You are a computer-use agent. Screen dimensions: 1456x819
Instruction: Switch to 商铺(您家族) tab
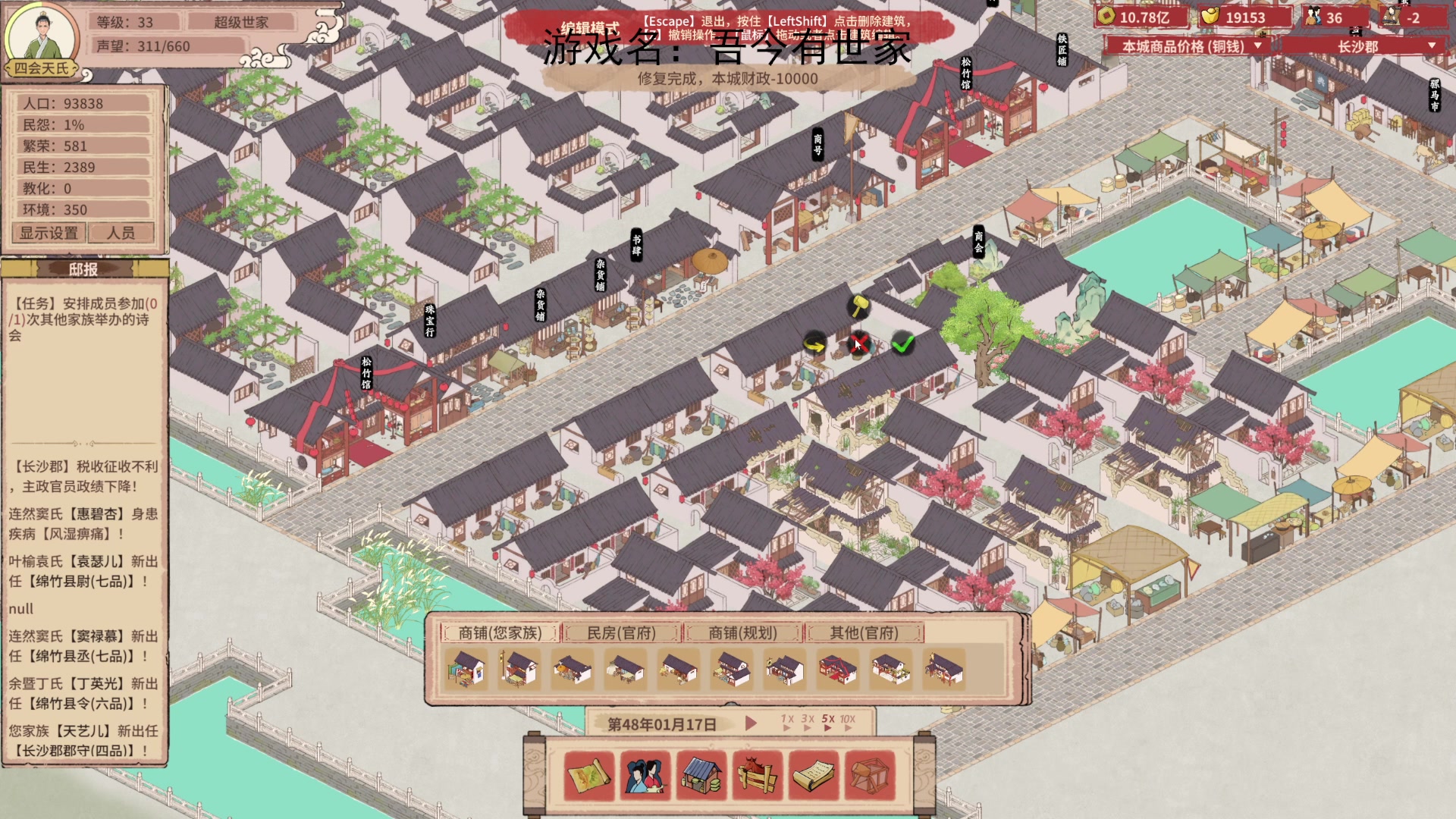(x=500, y=633)
